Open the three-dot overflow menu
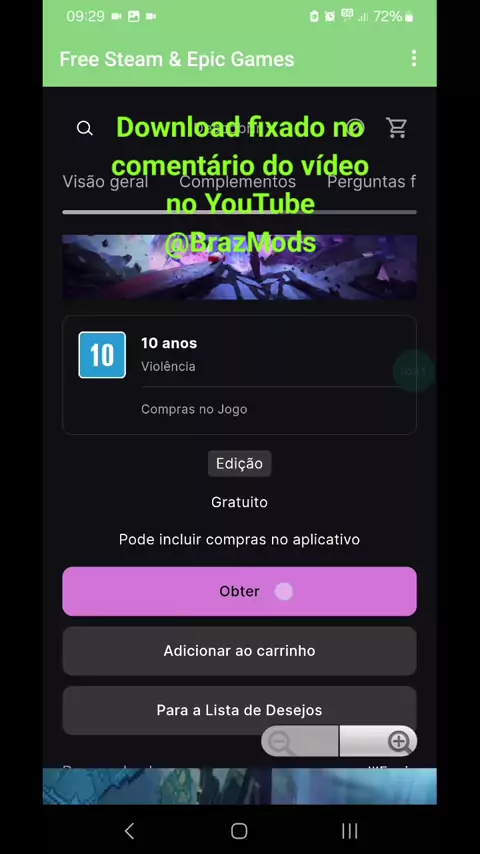Viewport: 480px width, 854px height. click(x=414, y=58)
